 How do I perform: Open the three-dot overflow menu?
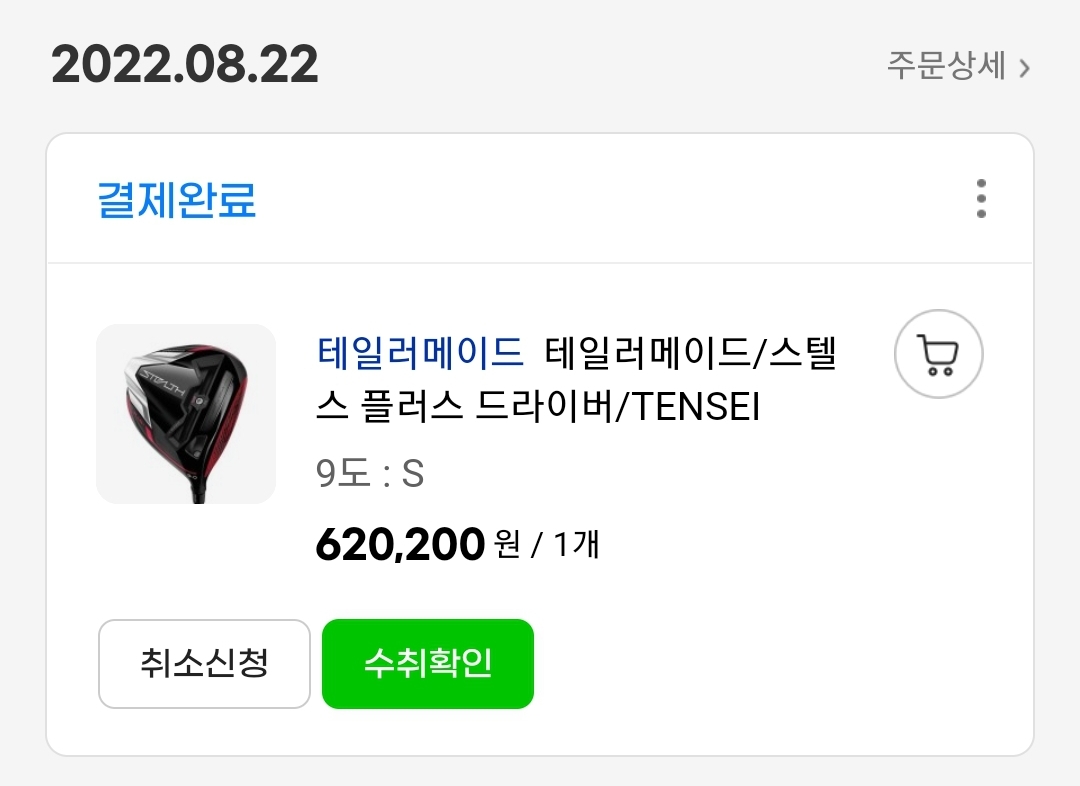981,198
